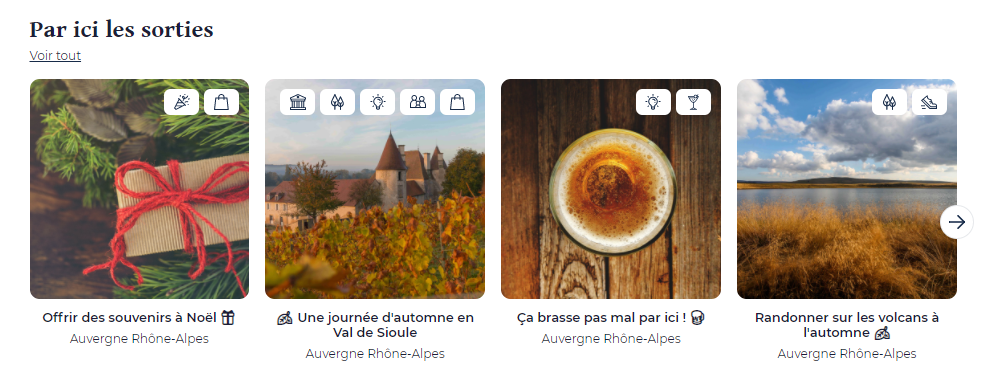This screenshot has width=986, height=378.
Task: Tap the party popper icon on the Noël card
Action: 181,102
